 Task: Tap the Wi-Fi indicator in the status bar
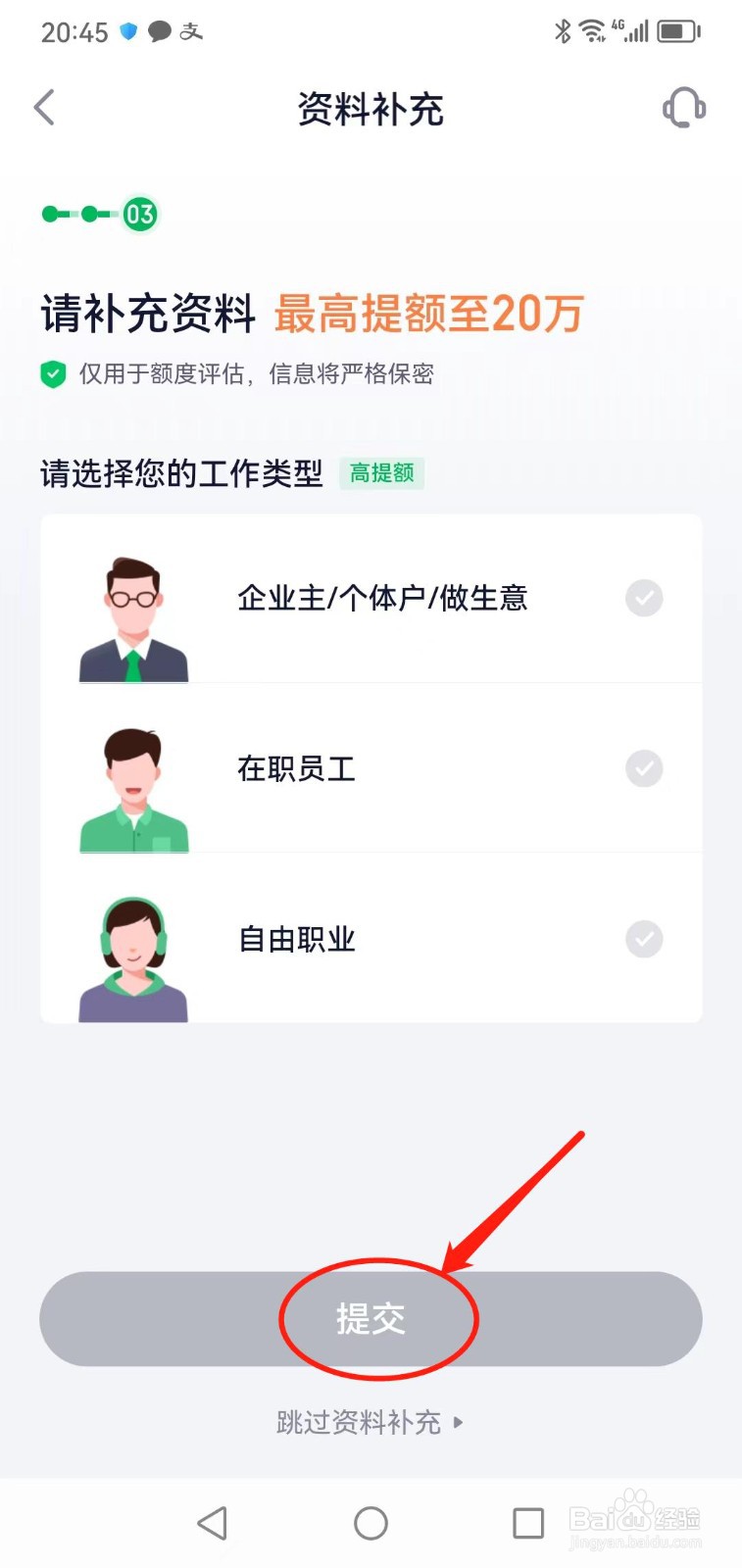(x=591, y=29)
